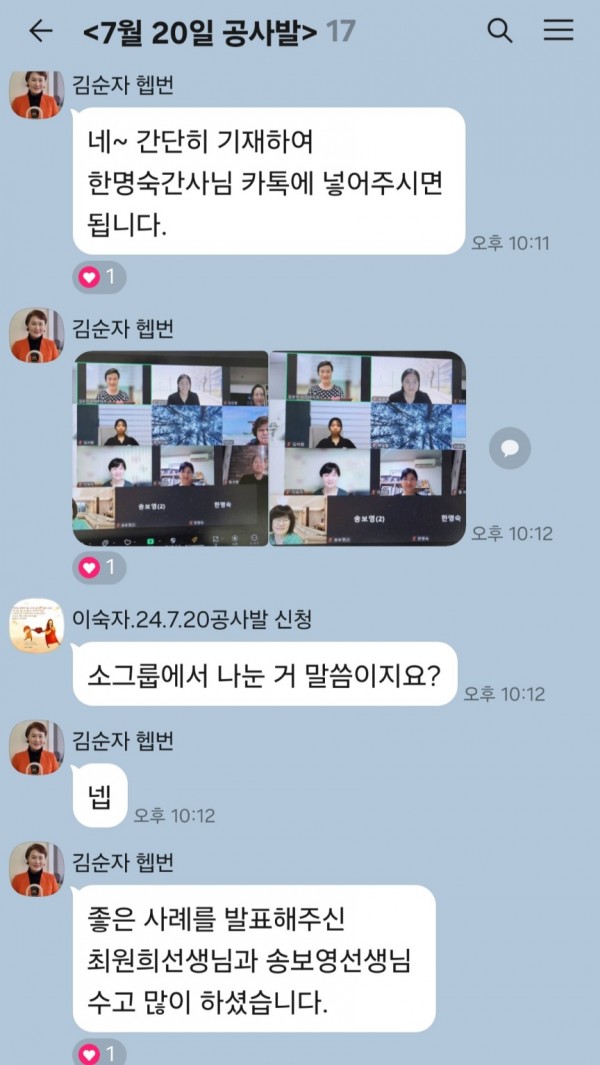Tap heart reaction under 수고 많이 하셨습니다 message

tap(99, 1053)
